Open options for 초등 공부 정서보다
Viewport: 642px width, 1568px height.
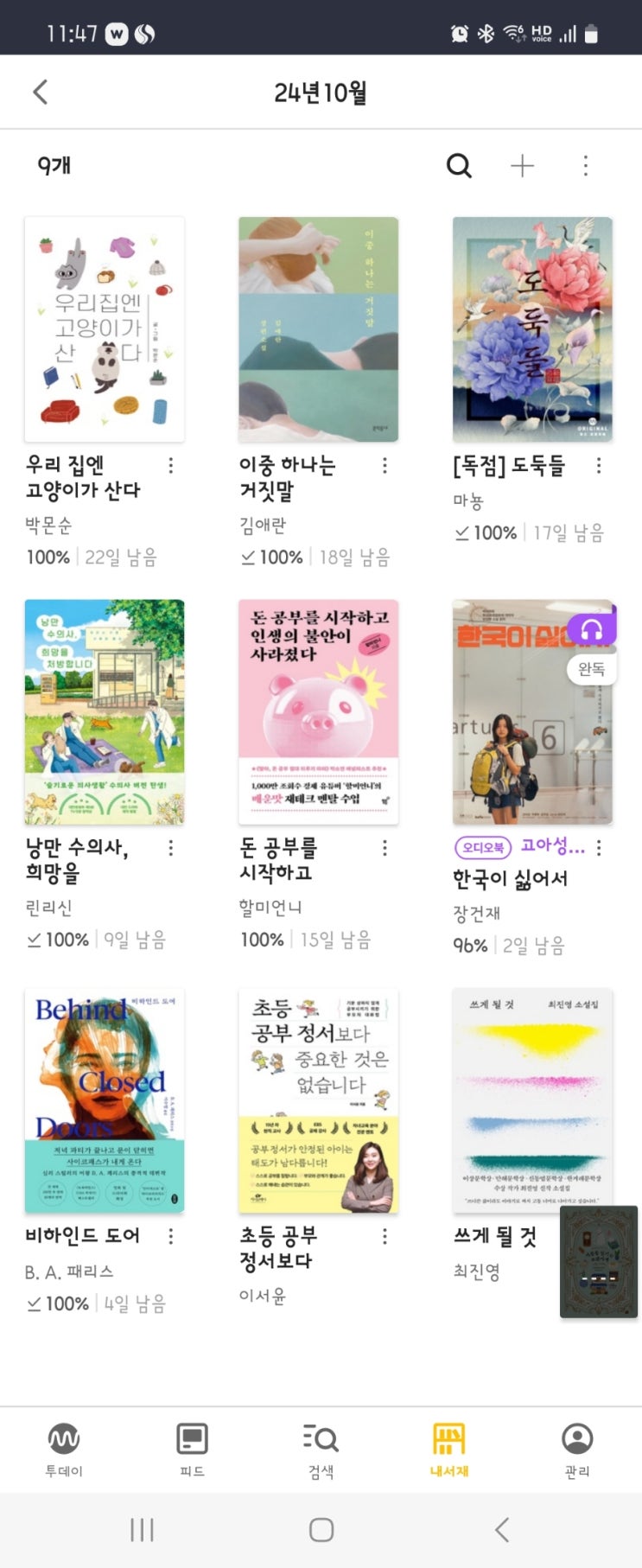(385, 1237)
